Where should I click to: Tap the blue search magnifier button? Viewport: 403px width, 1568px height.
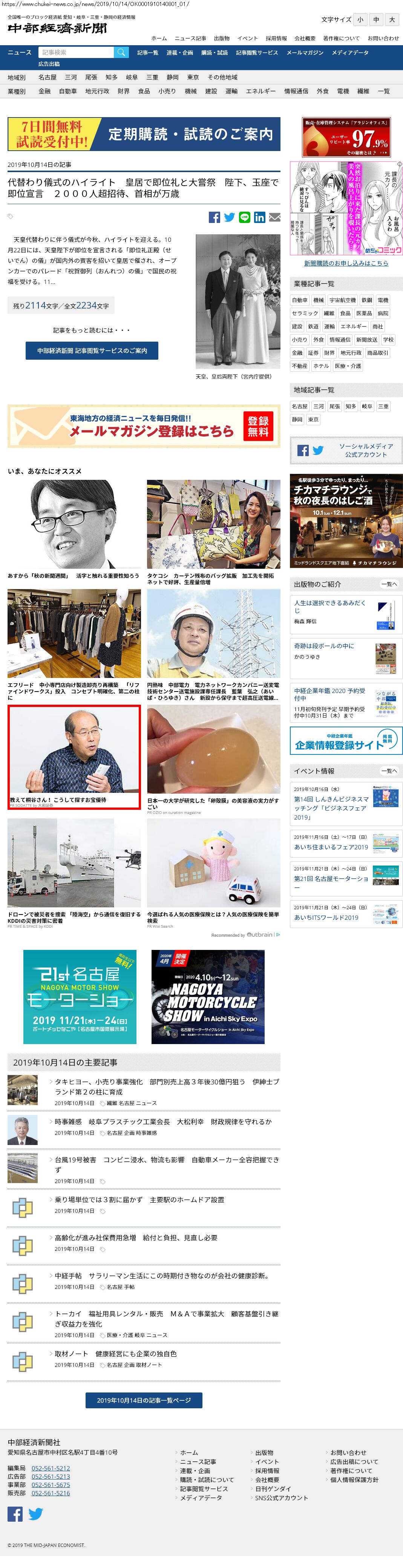pyautogui.click(x=121, y=52)
